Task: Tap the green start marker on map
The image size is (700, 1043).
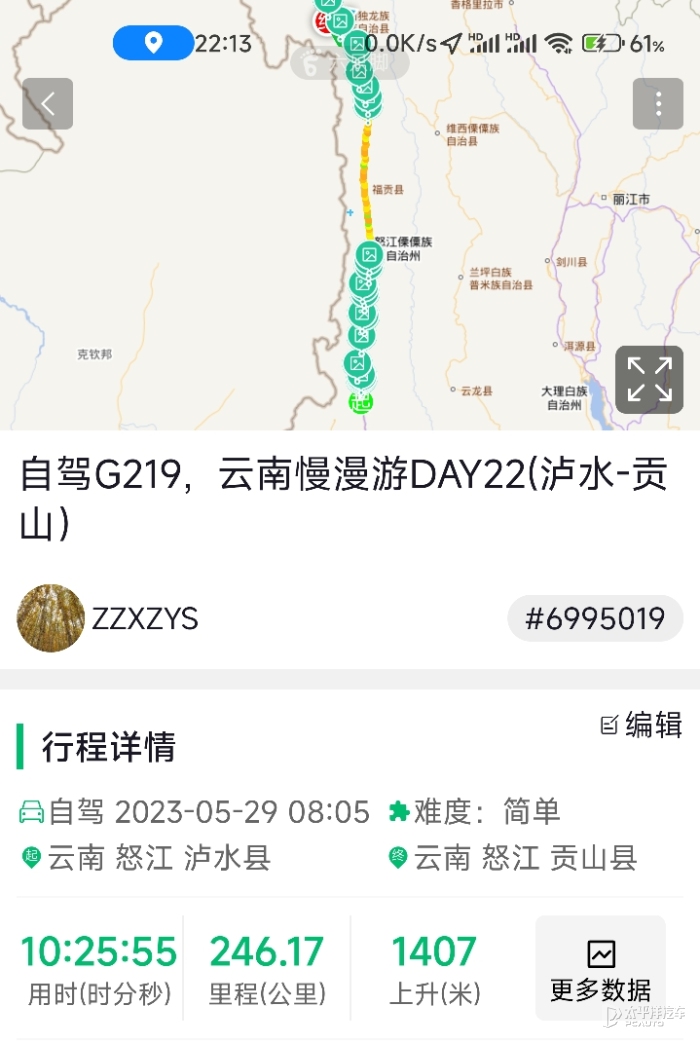Action: (x=360, y=403)
